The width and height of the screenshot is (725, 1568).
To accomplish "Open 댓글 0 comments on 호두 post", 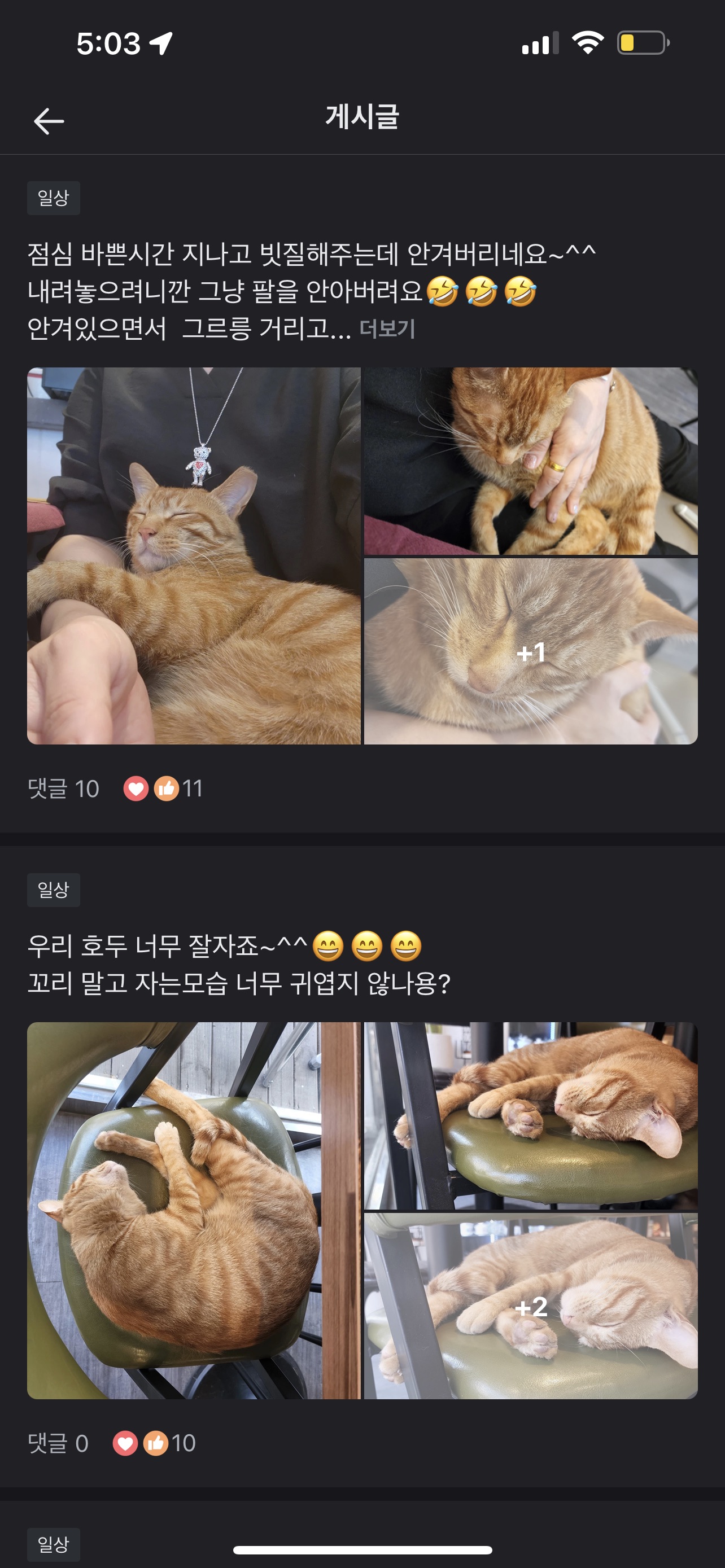I will (58, 1443).
